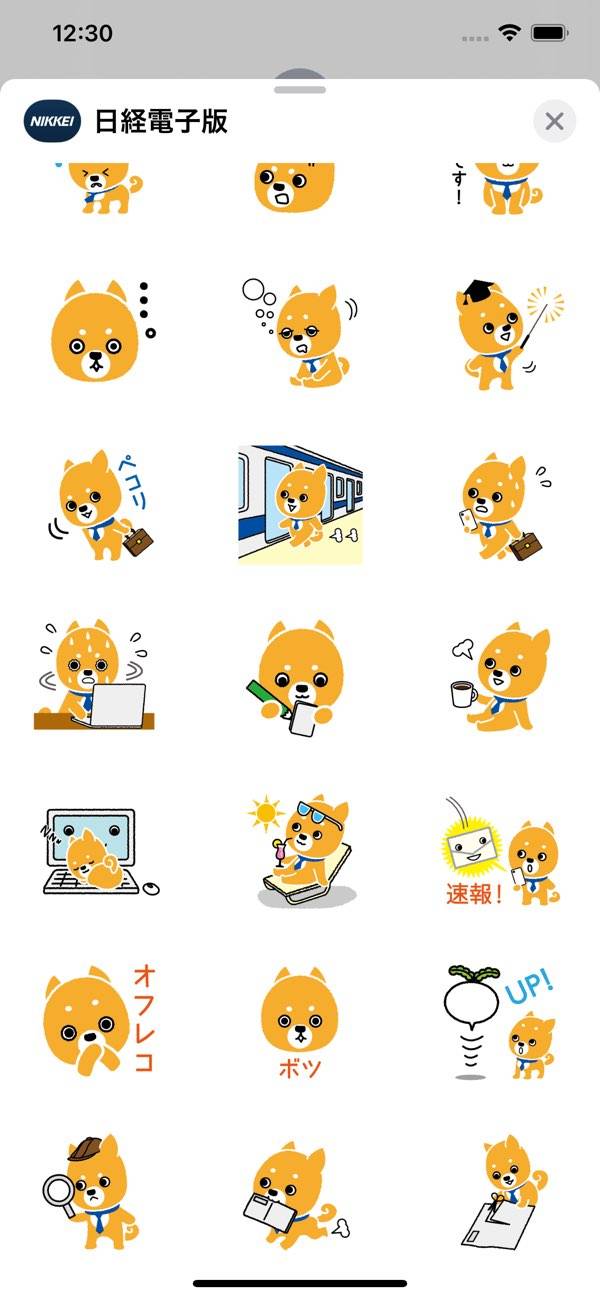Send the オフレコ off-the-record sticker

click(100, 1020)
